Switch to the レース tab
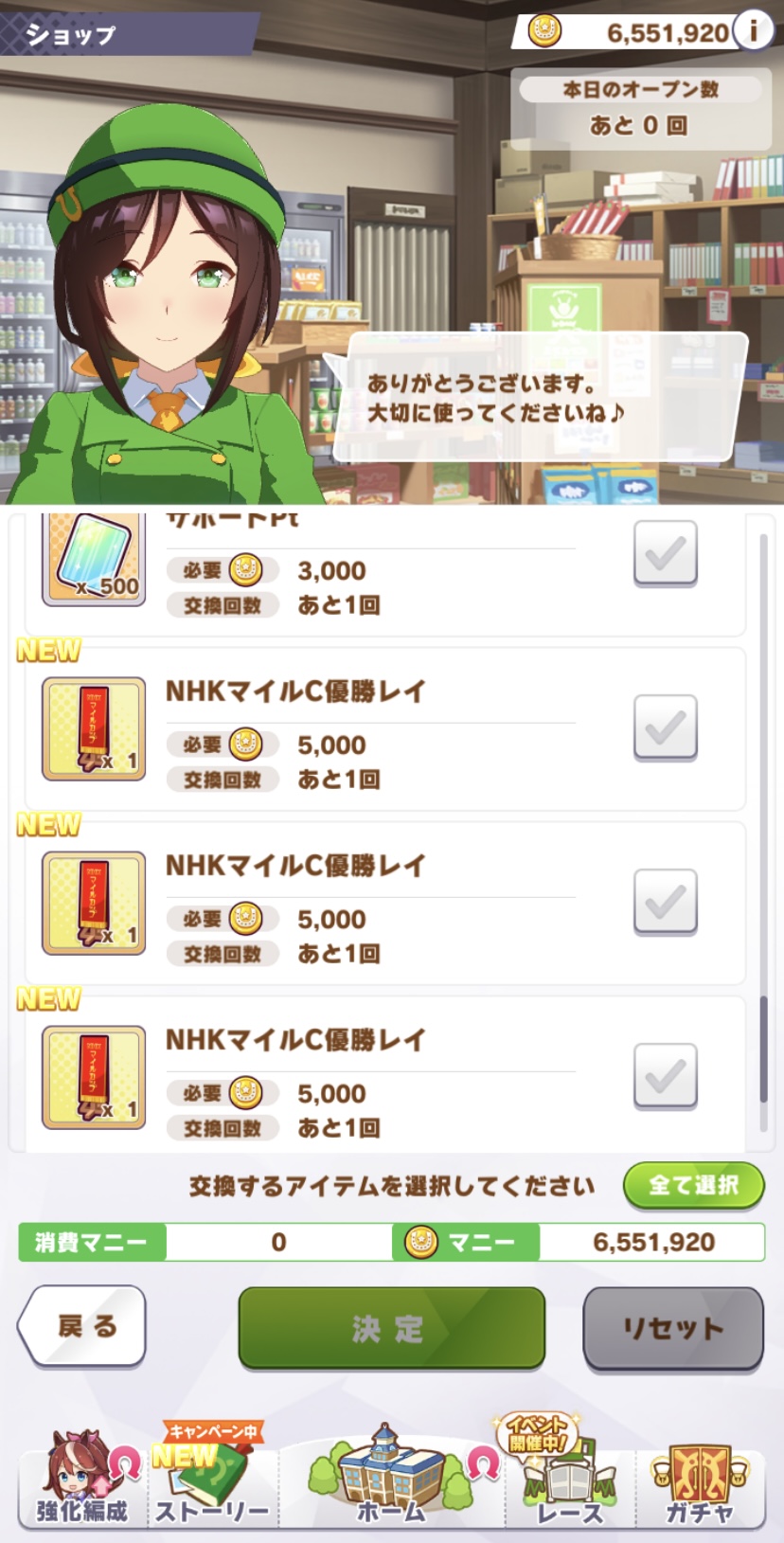Screen dimensions: 784x1543 (569, 1482)
